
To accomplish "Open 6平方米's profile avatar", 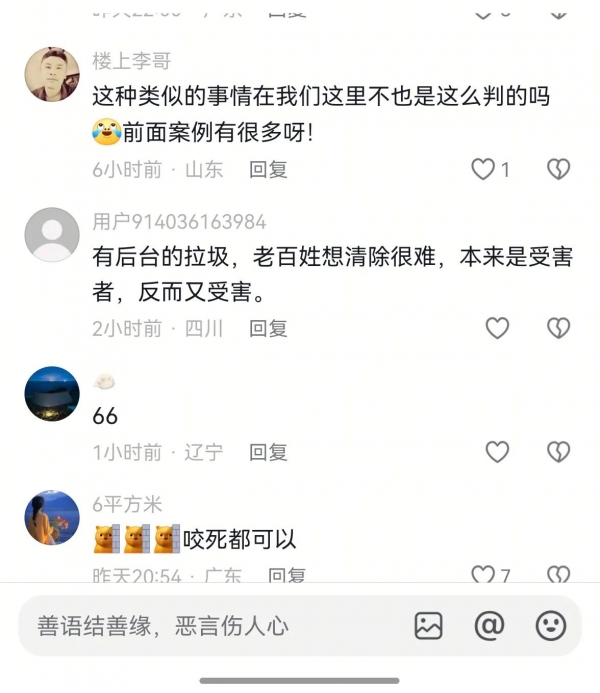I will pos(51,518).
